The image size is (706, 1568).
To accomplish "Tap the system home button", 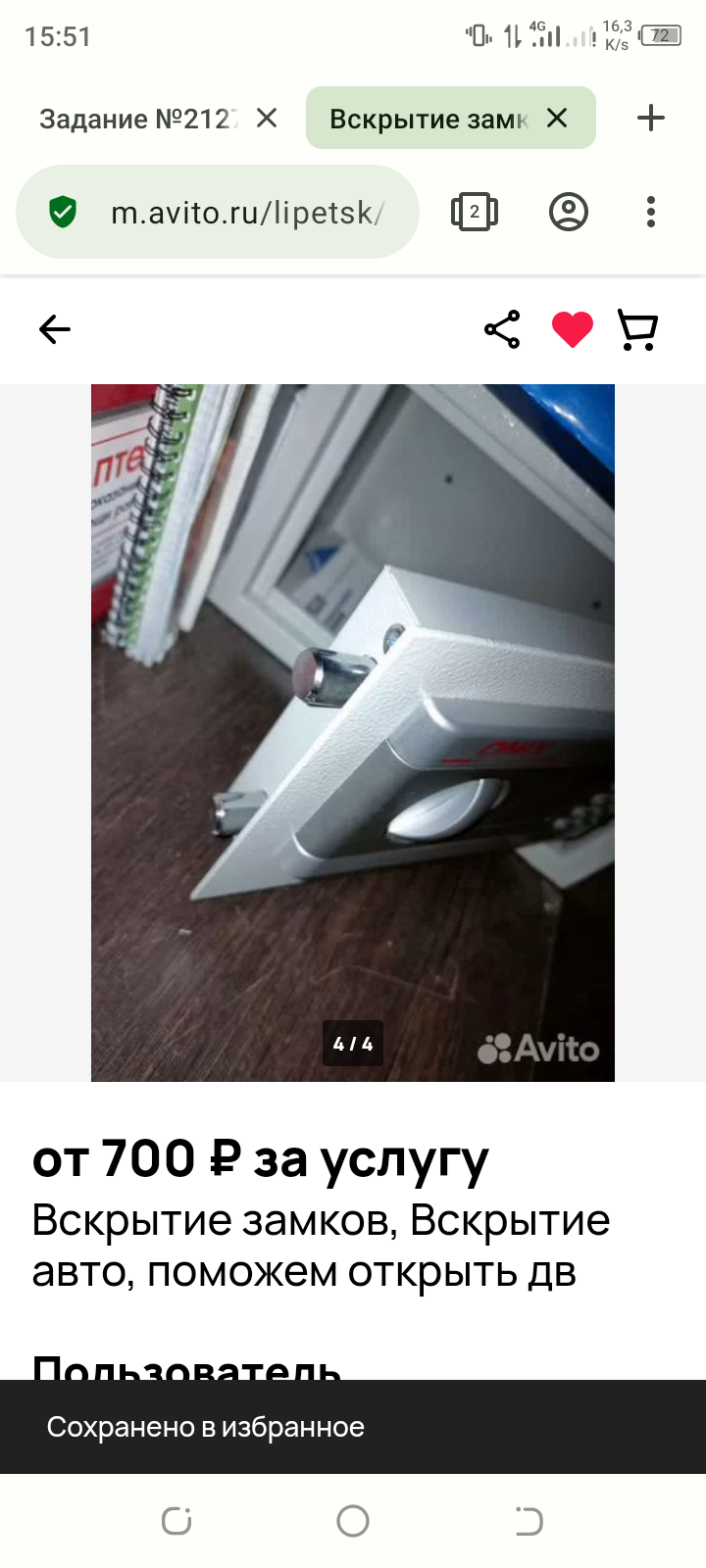I will 353,1521.
